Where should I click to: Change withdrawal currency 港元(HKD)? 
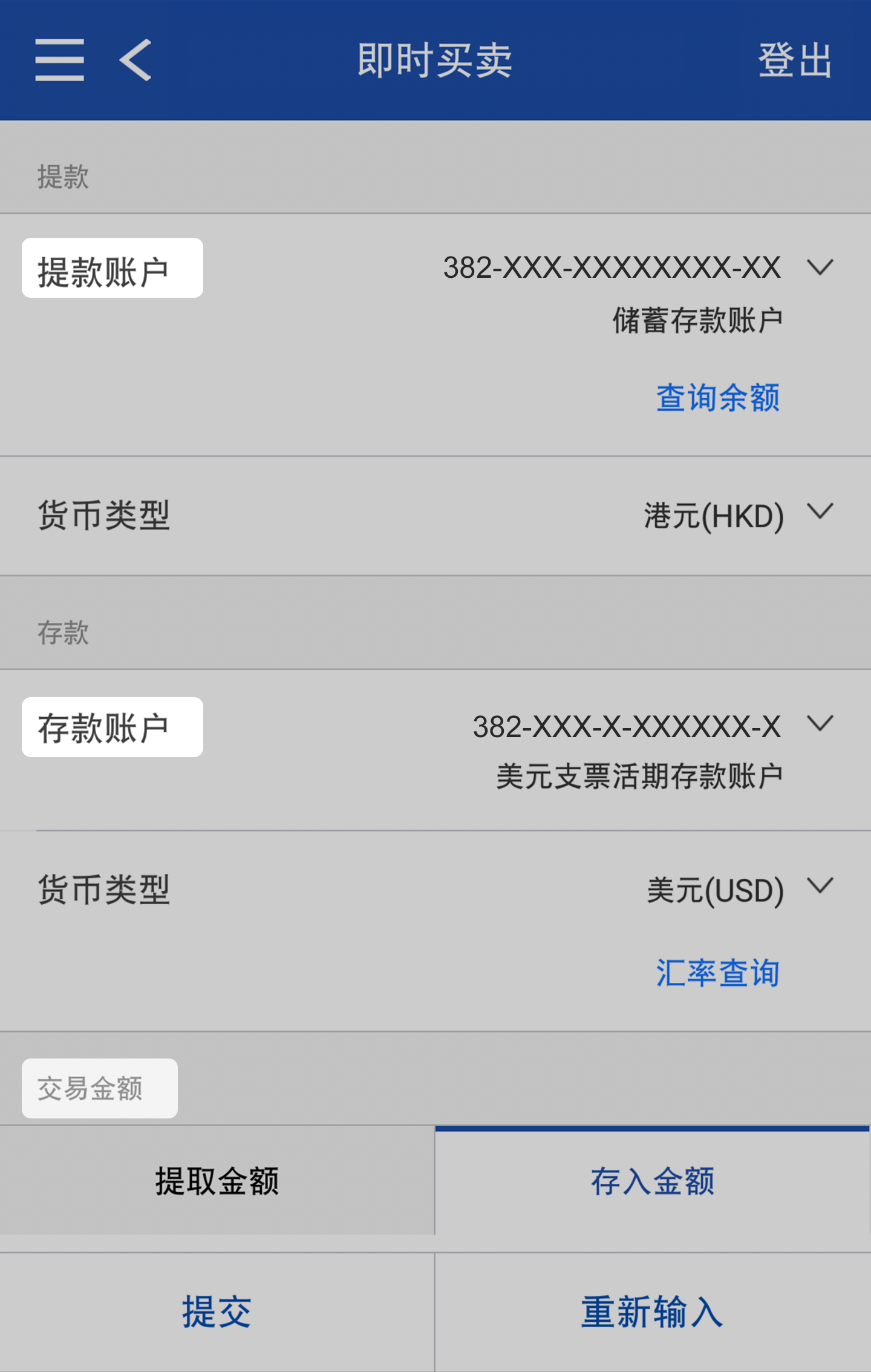click(x=820, y=513)
